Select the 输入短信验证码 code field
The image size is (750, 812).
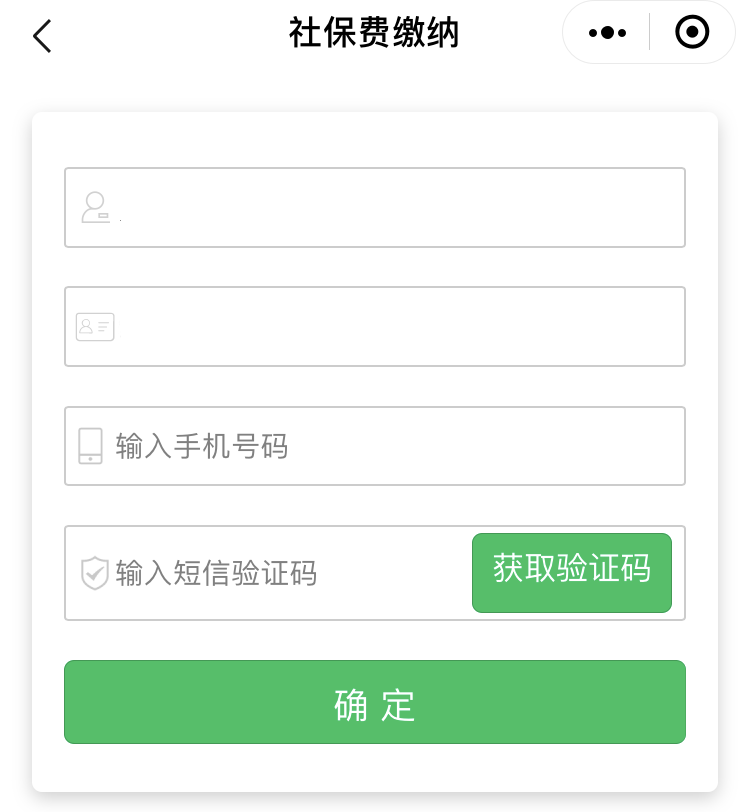[280, 573]
